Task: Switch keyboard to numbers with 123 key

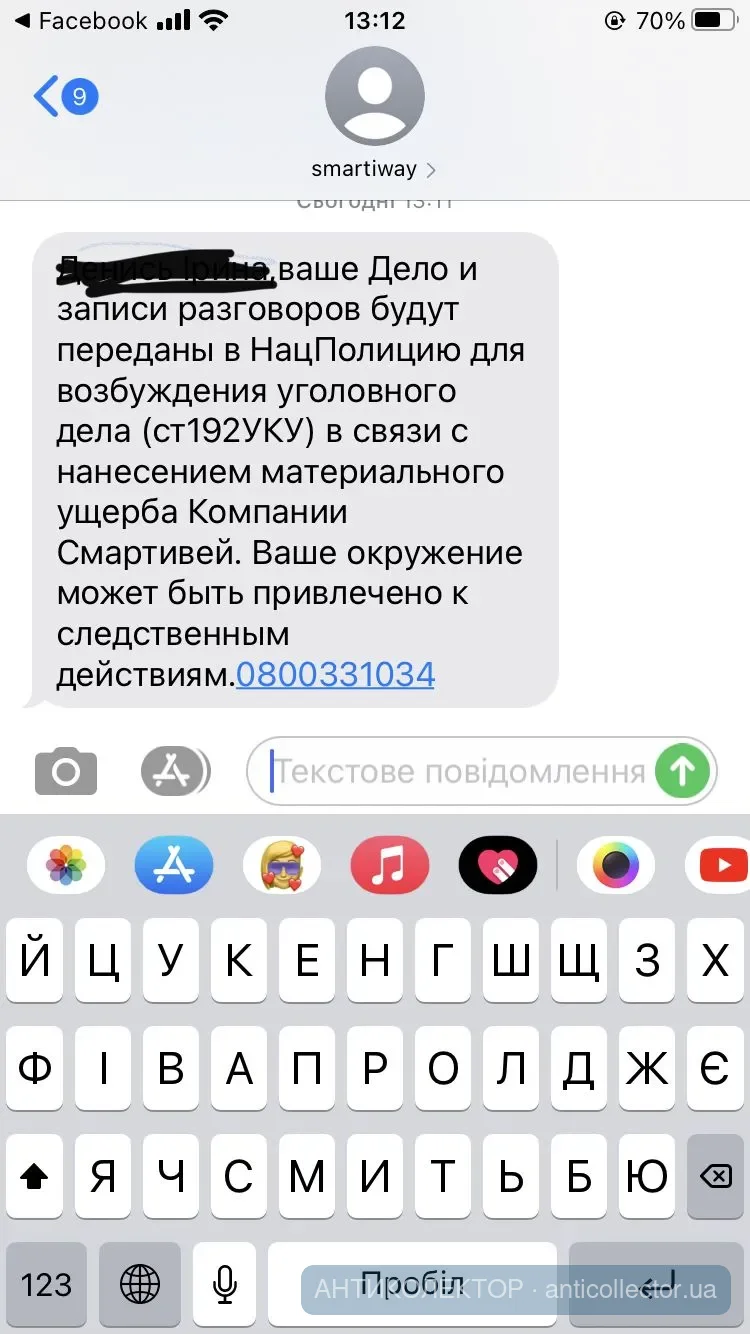Action: (47, 1284)
